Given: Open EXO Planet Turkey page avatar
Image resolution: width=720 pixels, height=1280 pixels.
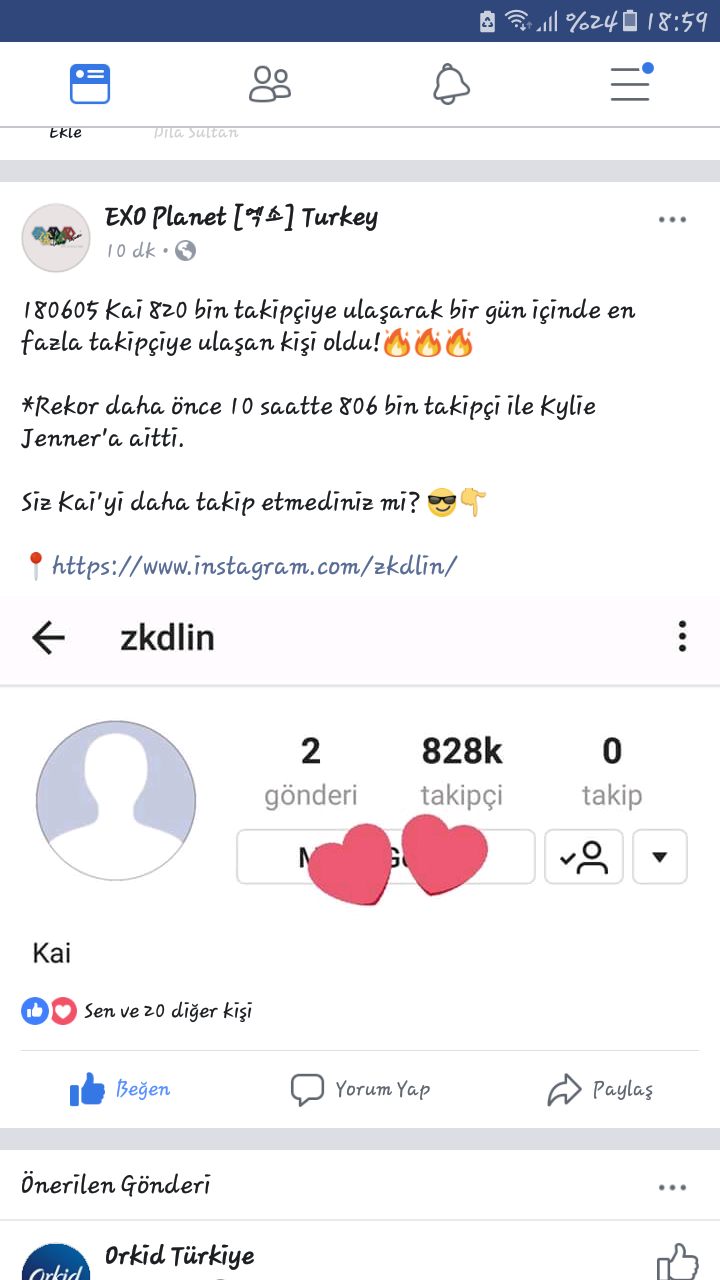Looking at the screenshot, I should [56, 237].
